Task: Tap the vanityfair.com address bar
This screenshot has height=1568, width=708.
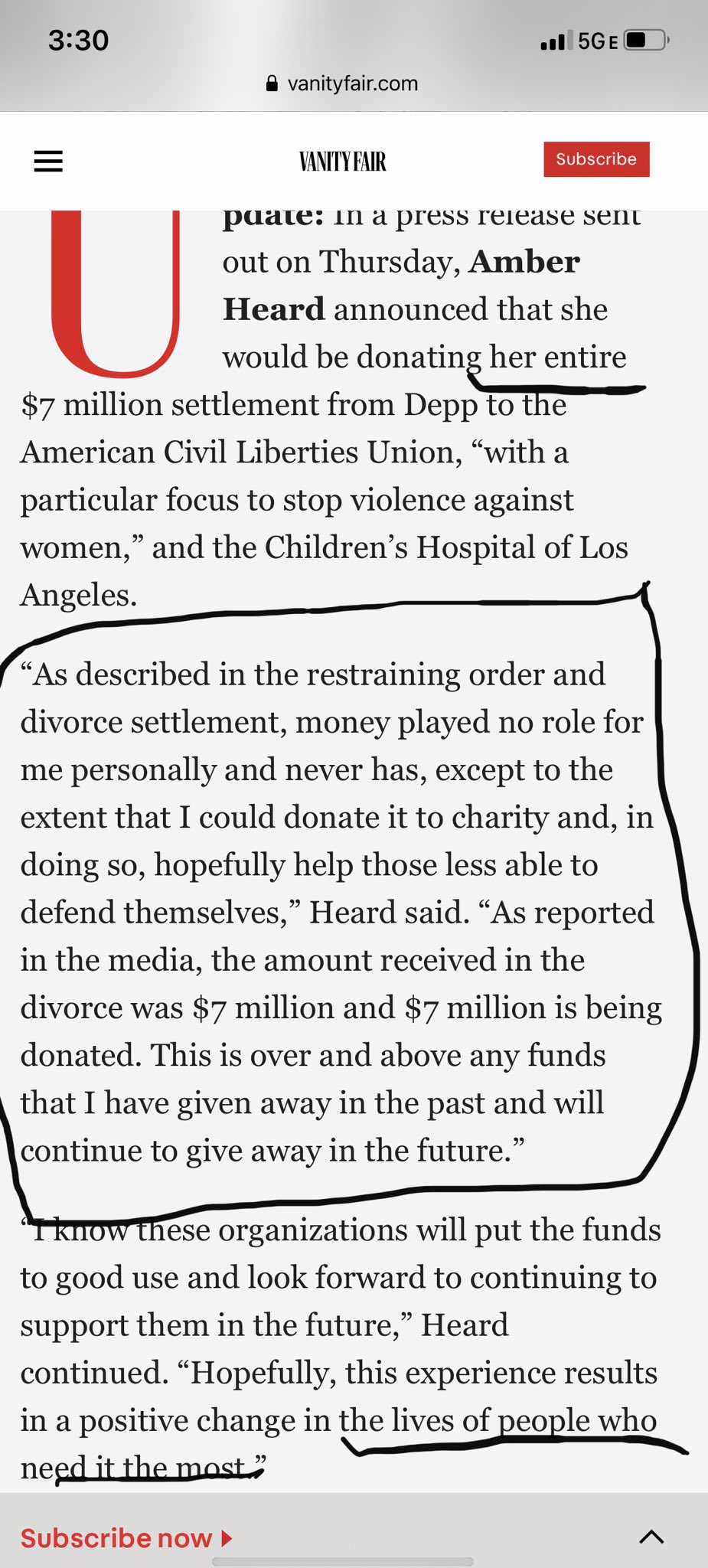Action: [x=342, y=83]
